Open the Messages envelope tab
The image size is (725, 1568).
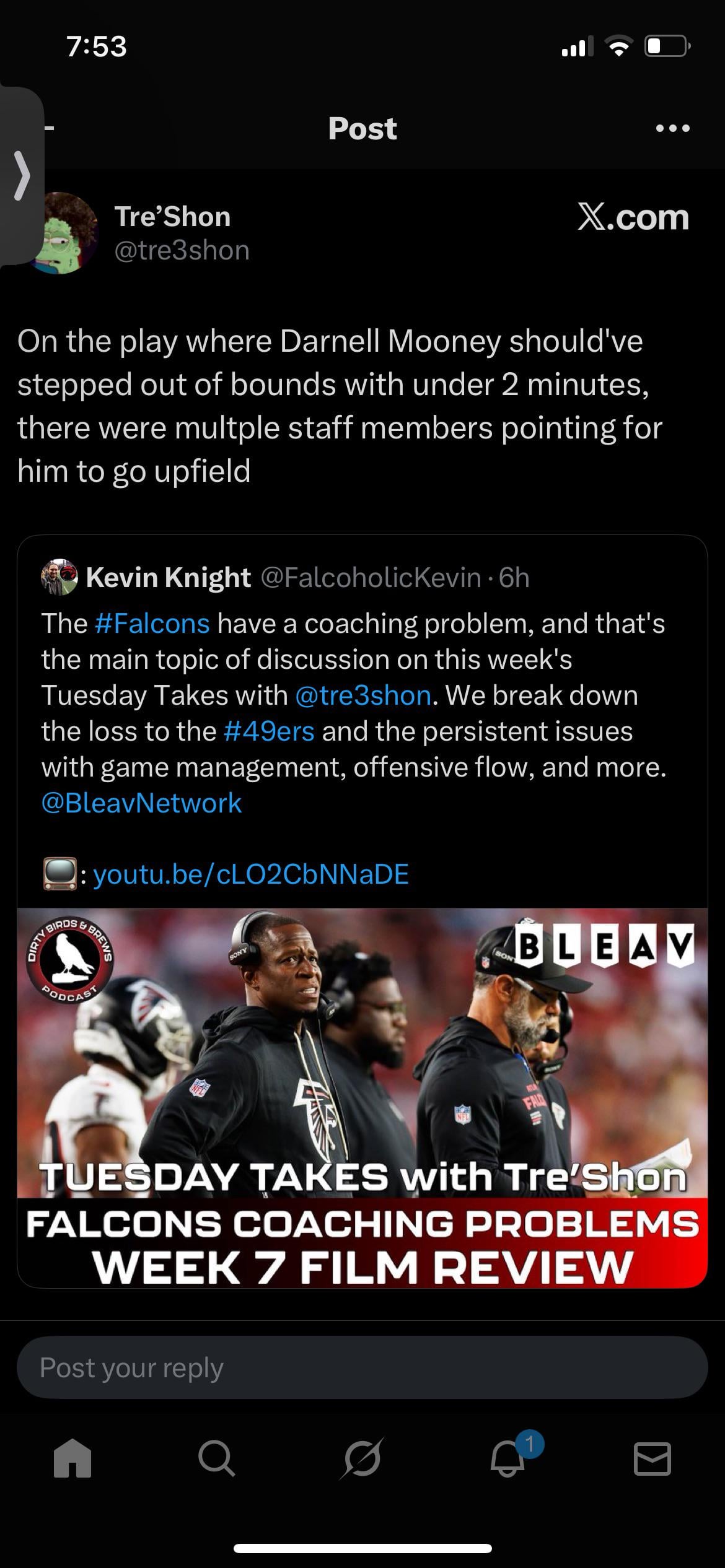pyautogui.click(x=652, y=1460)
